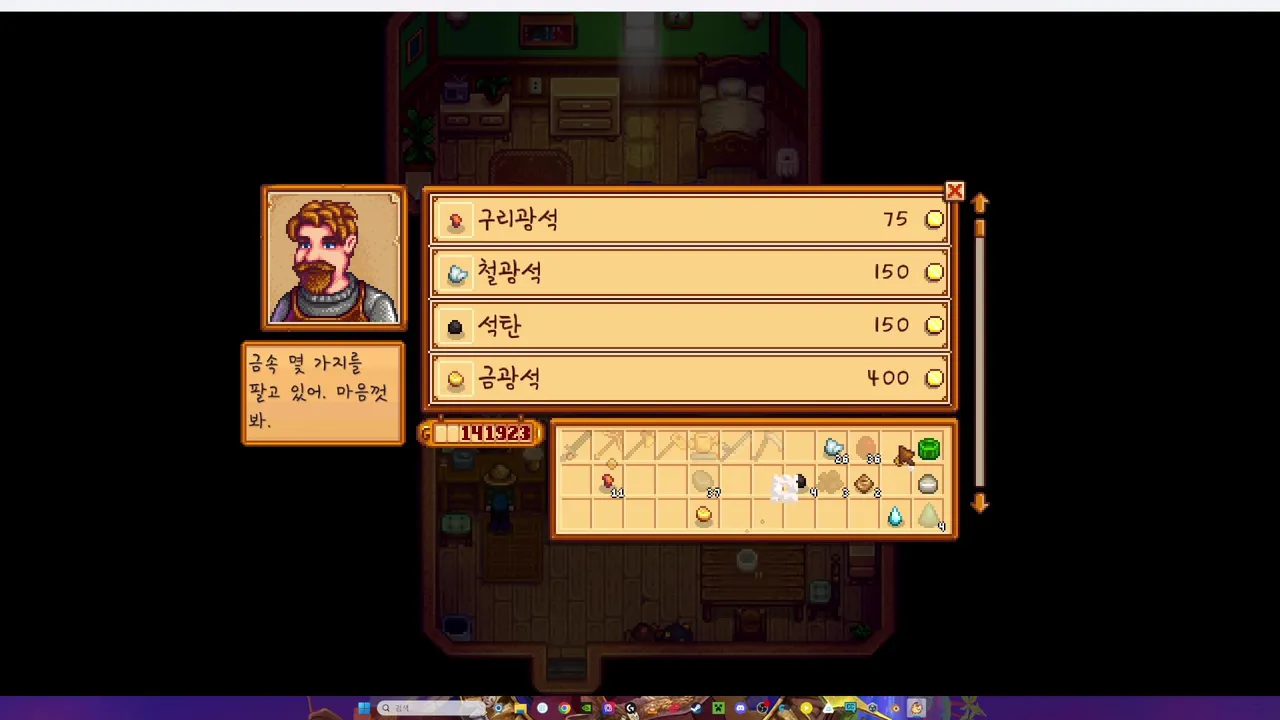Select the iron ore stack of 26 in inventory
This screenshot has width=1280, height=720.
tap(833, 449)
